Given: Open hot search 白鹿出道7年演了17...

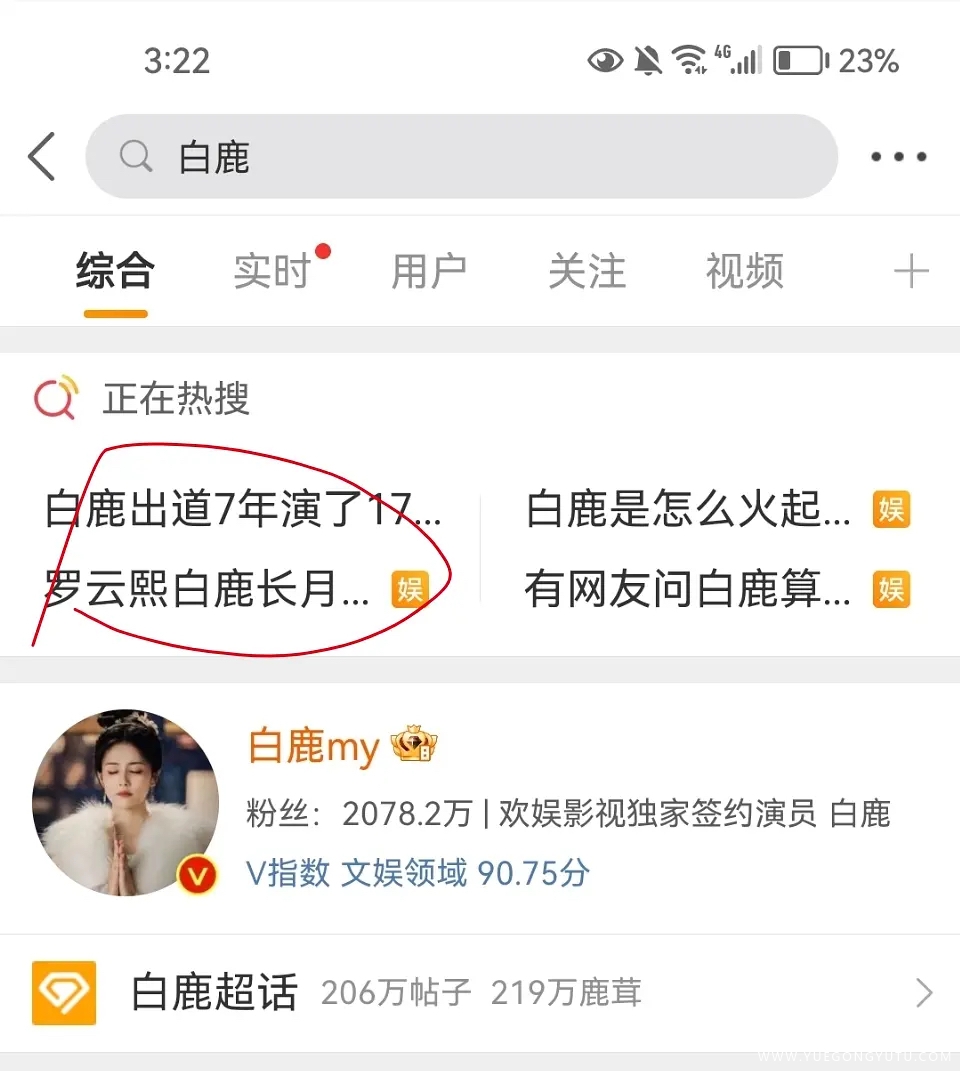Looking at the screenshot, I should (x=244, y=511).
